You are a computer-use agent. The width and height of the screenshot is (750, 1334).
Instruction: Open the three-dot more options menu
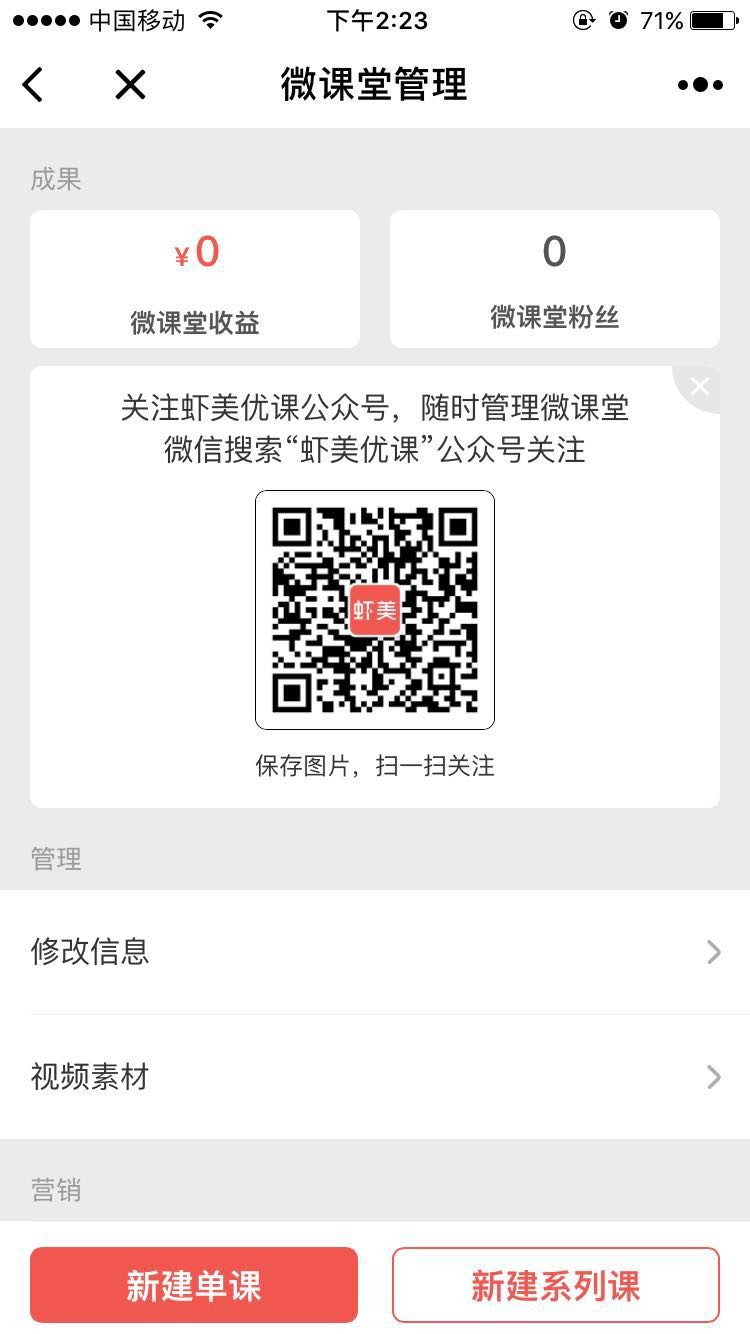click(700, 85)
